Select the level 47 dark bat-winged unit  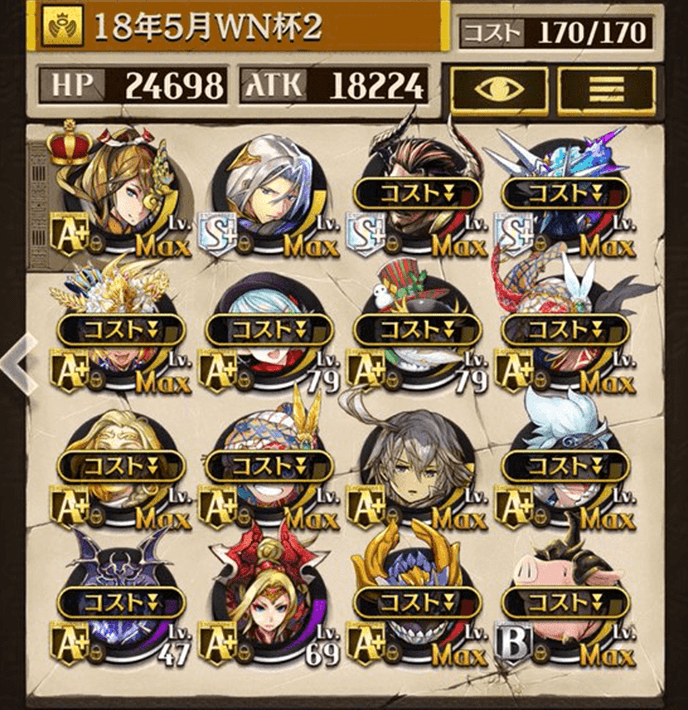tap(120, 602)
